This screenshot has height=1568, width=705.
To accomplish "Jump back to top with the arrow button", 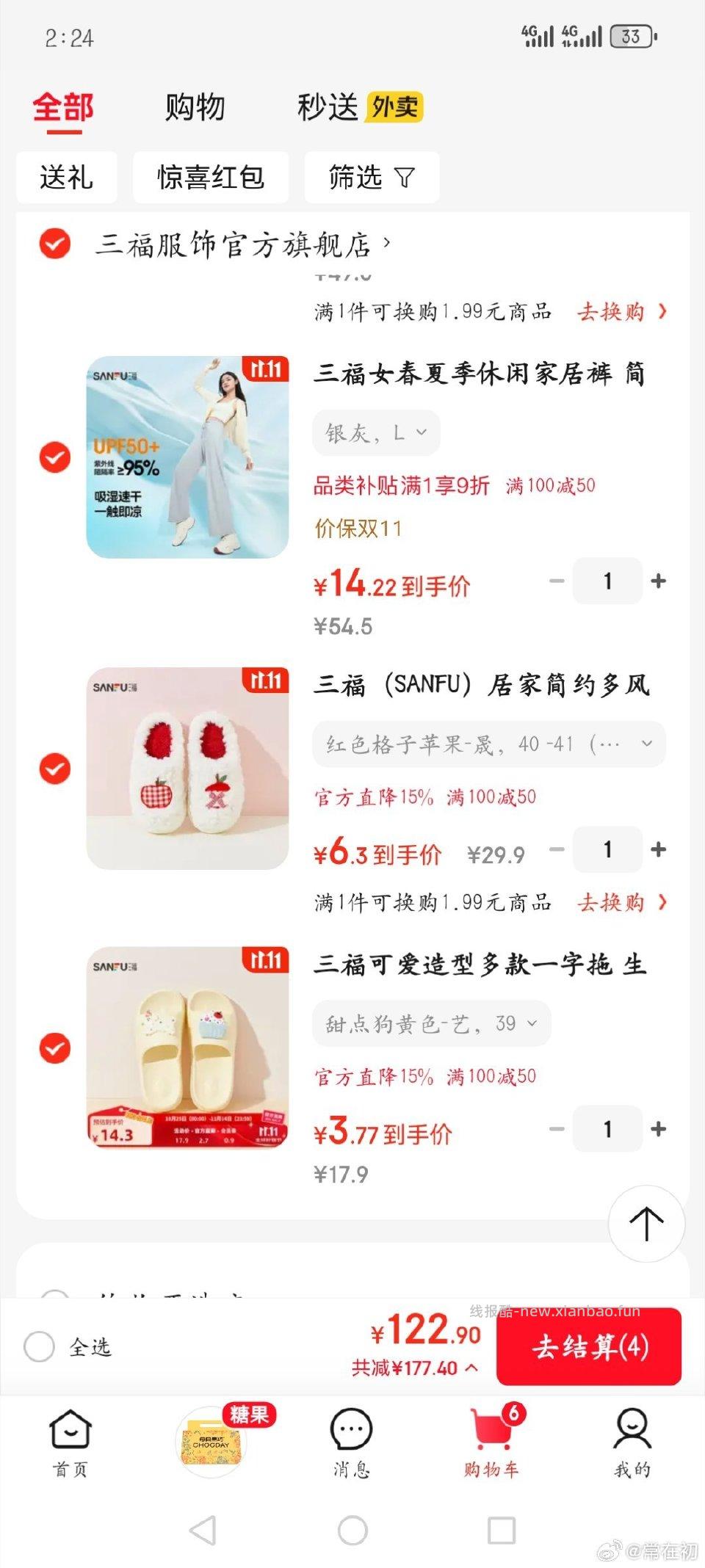I will (x=646, y=1223).
